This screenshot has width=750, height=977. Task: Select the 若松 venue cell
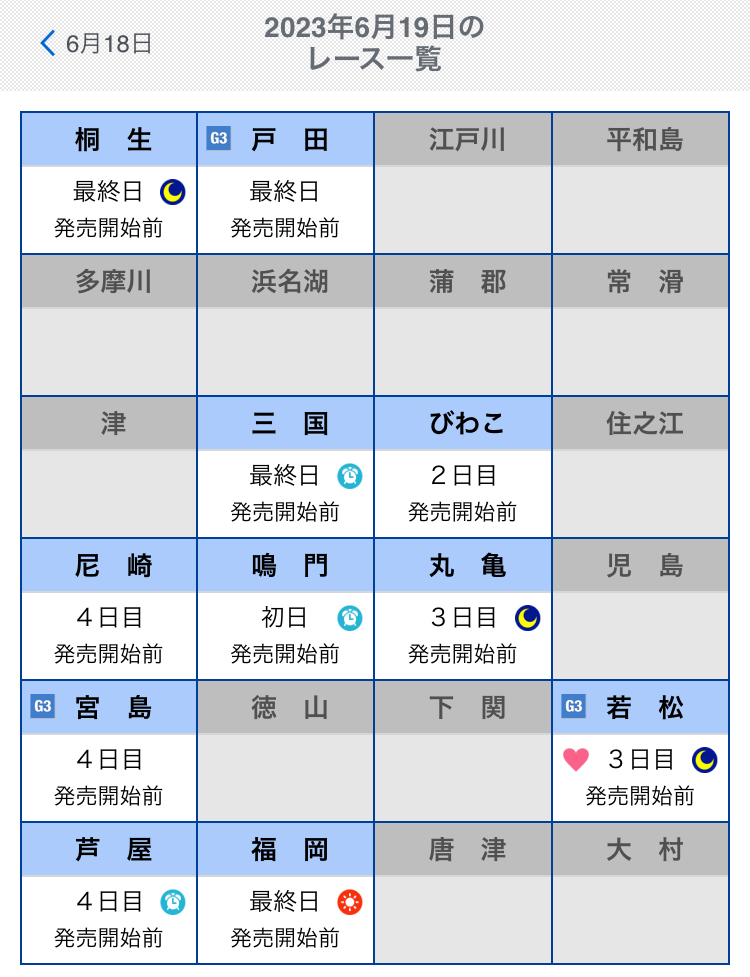click(x=641, y=752)
